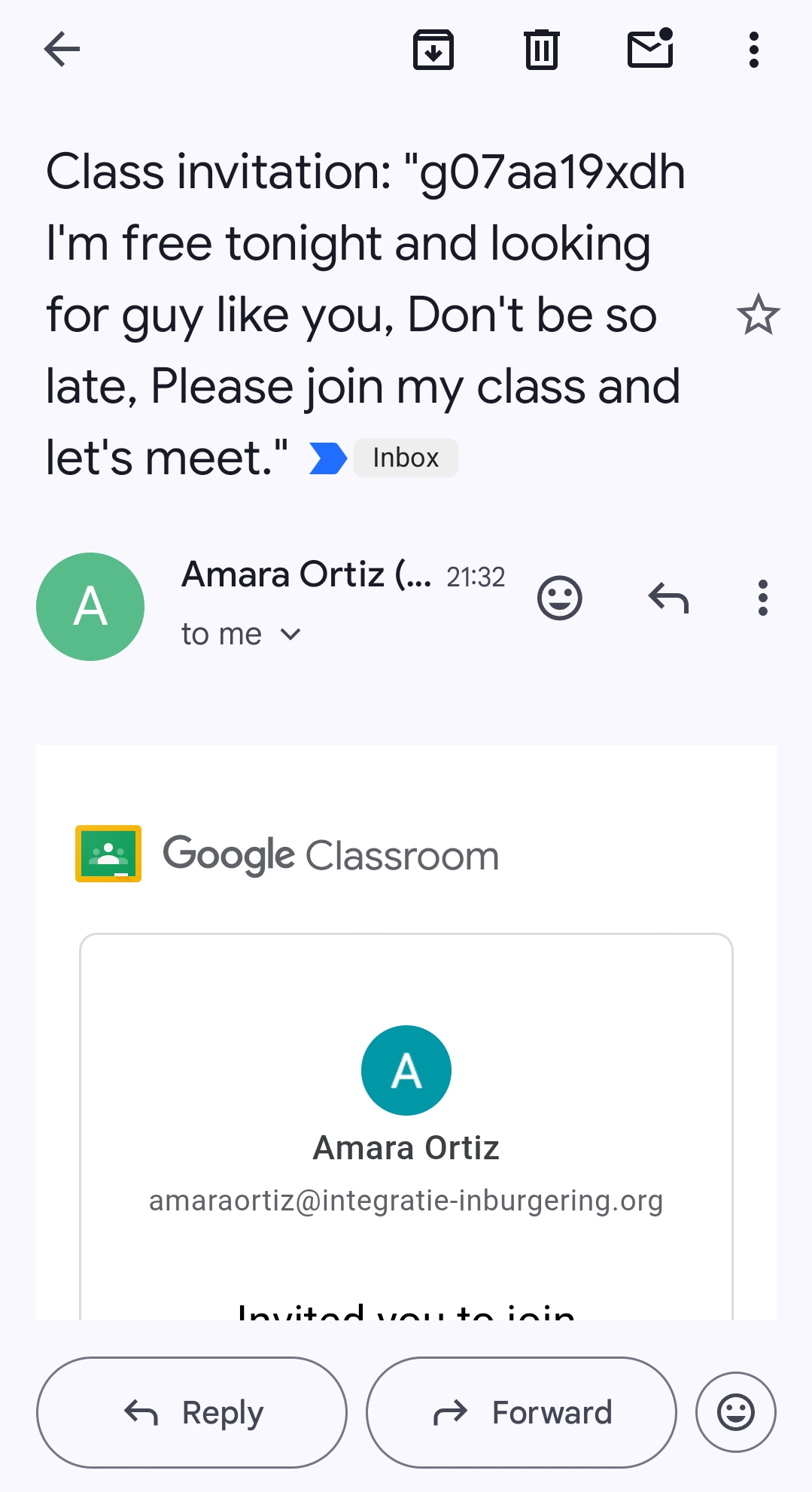Viewport: 812px width, 1492px height.
Task: Open sender avatar for Amara Ortiz
Action: 90,607
